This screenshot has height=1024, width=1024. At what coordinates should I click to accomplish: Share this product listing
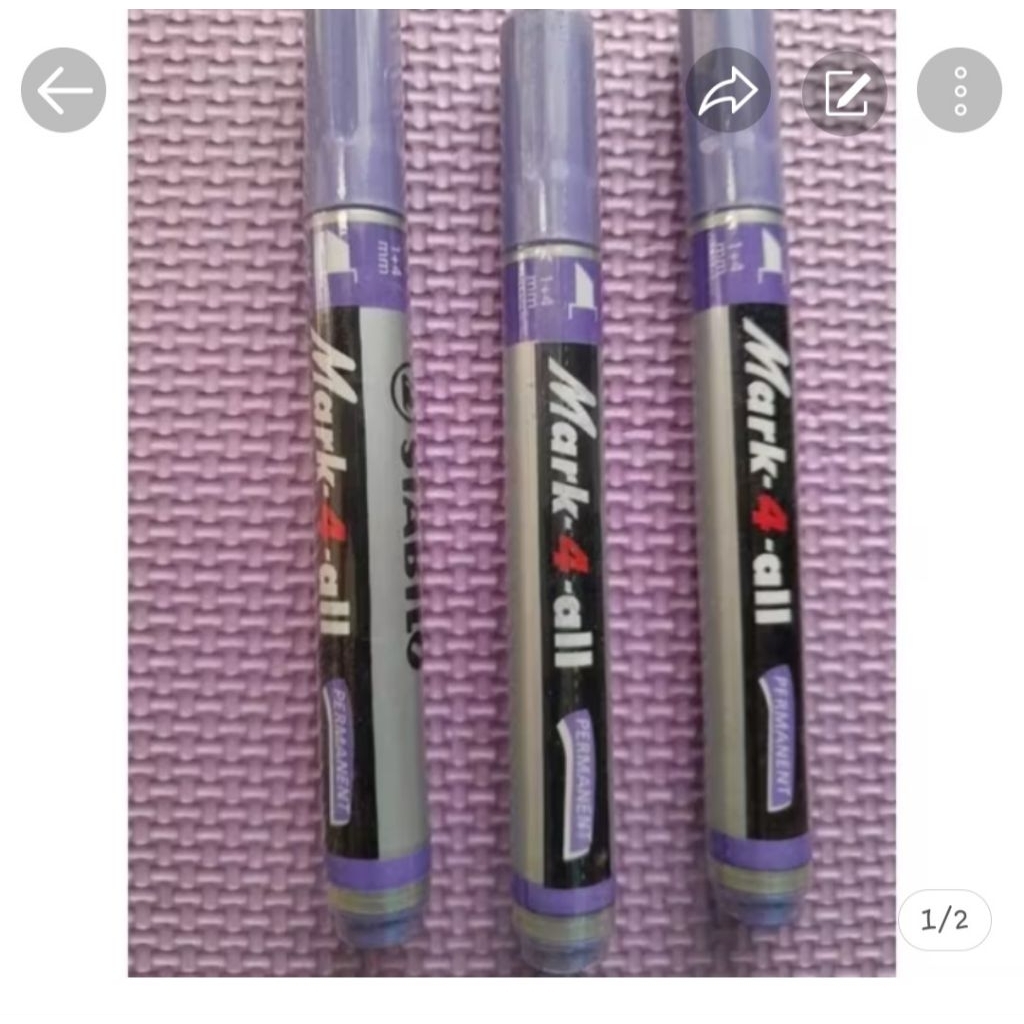pyautogui.click(x=727, y=91)
